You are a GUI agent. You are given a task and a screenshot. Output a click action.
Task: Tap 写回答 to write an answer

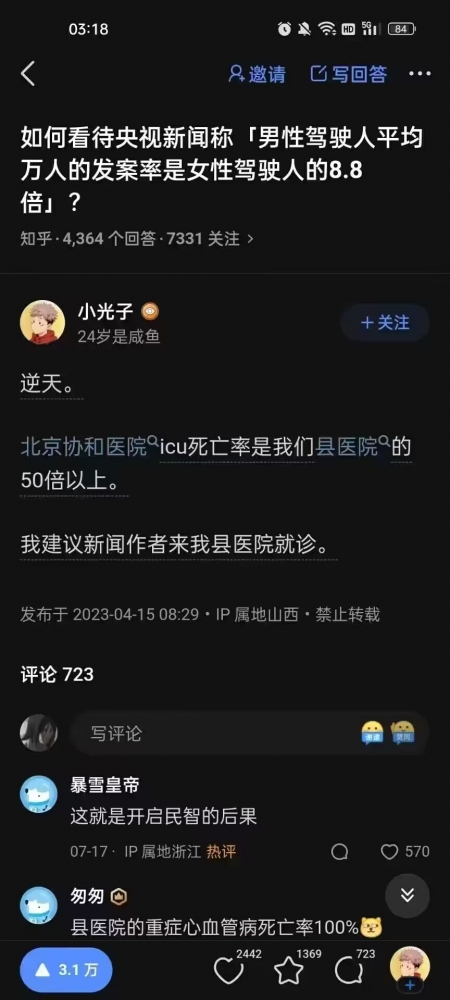349,74
